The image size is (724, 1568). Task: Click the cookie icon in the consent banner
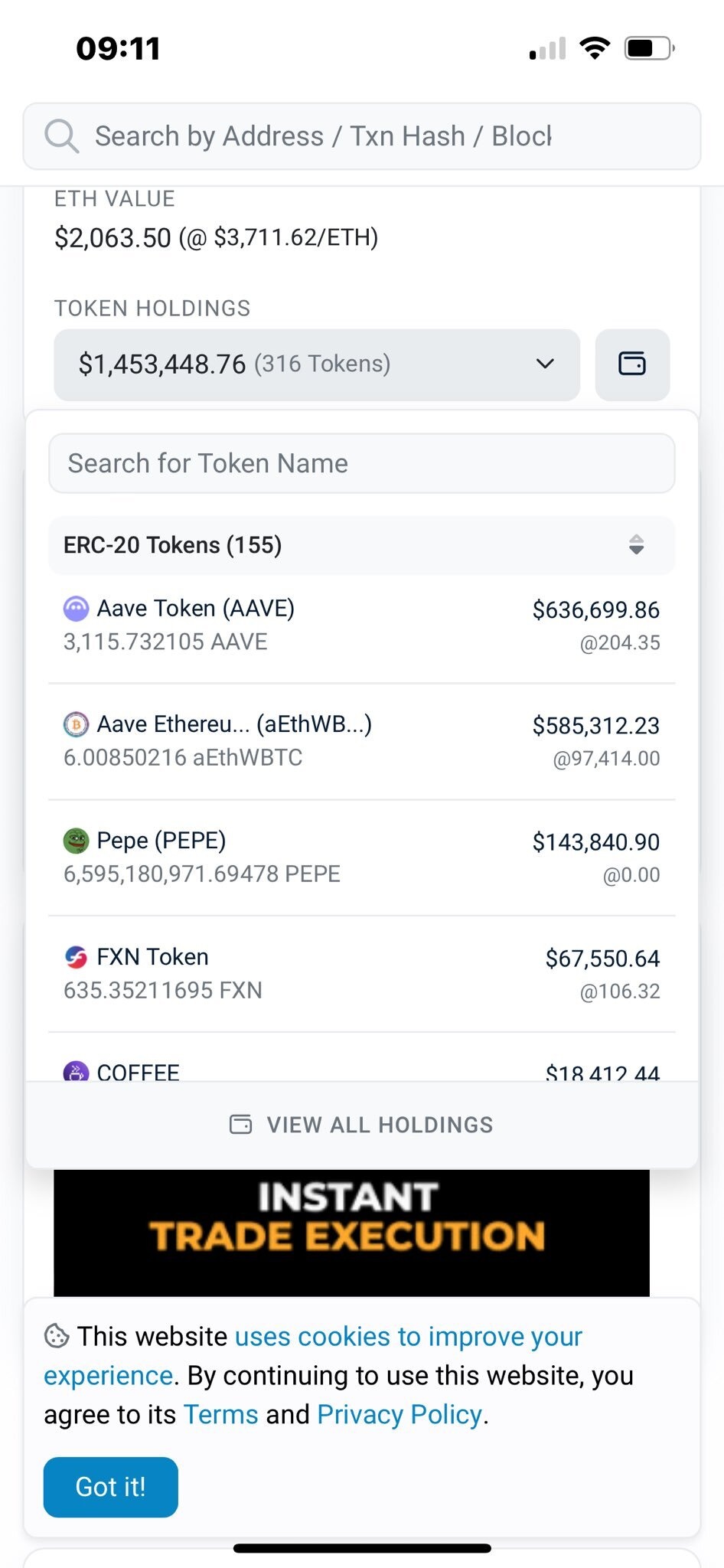[56, 1335]
